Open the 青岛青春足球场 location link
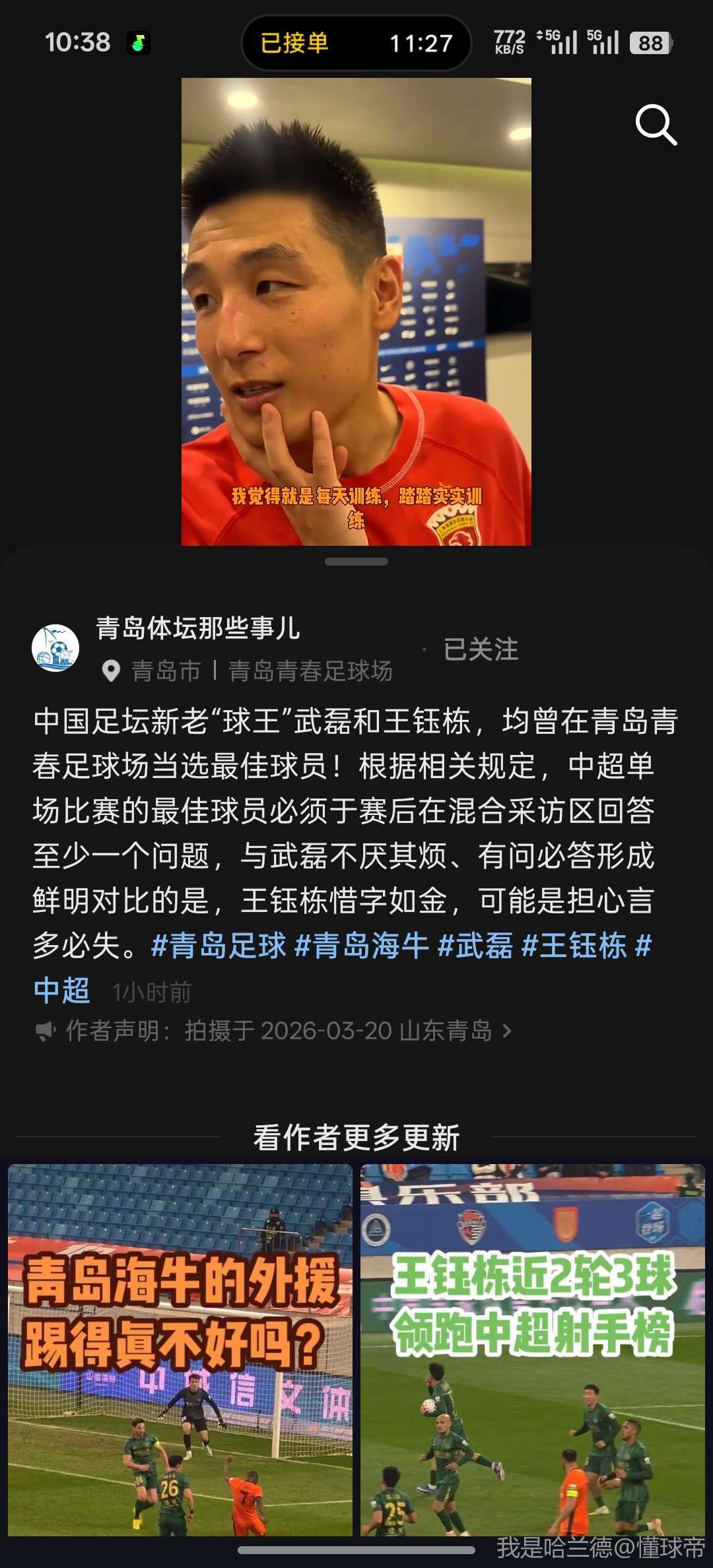The image size is (713, 1568). (x=310, y=671)
